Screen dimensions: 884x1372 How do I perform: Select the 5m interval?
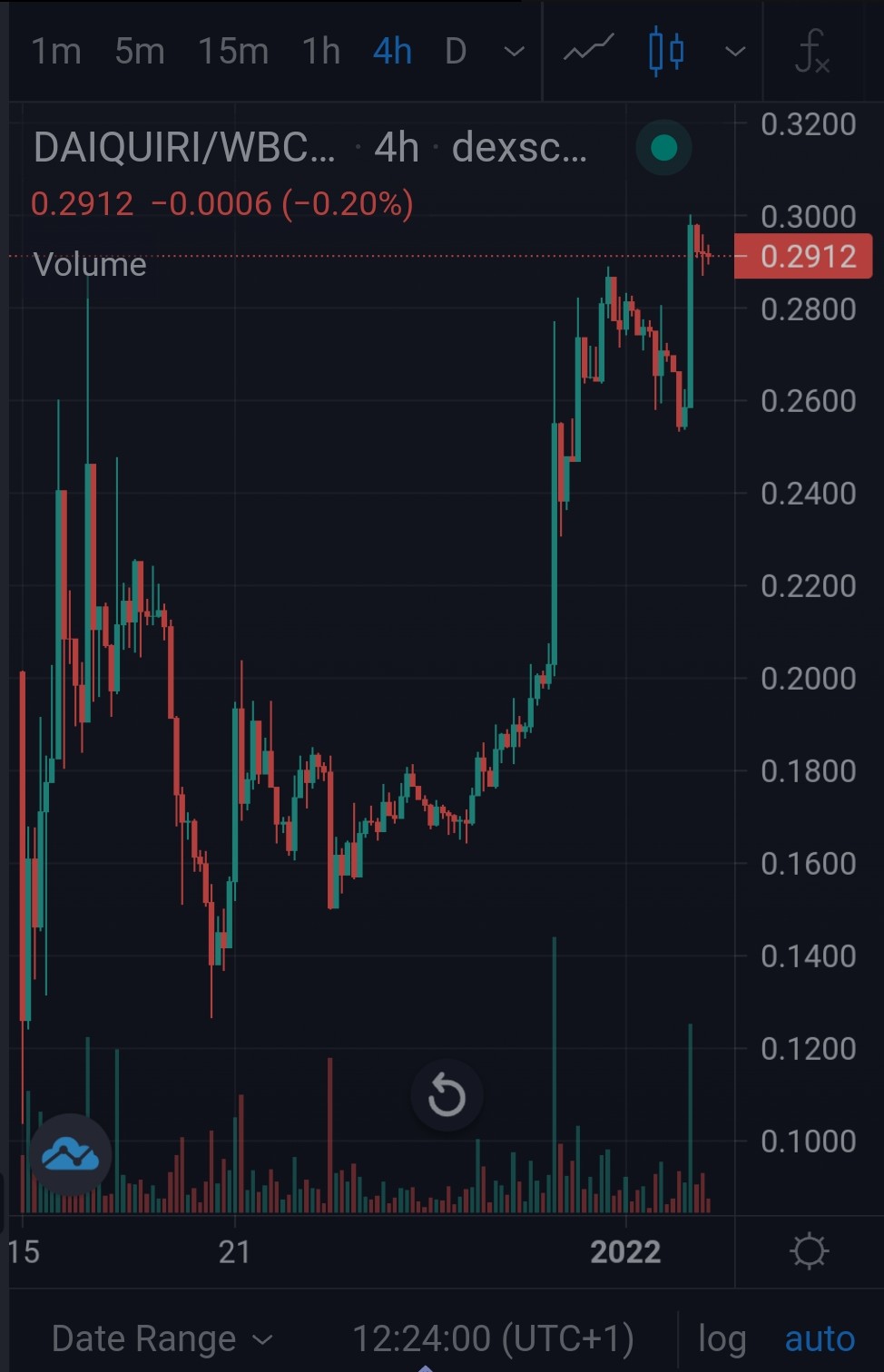point(140,52)
